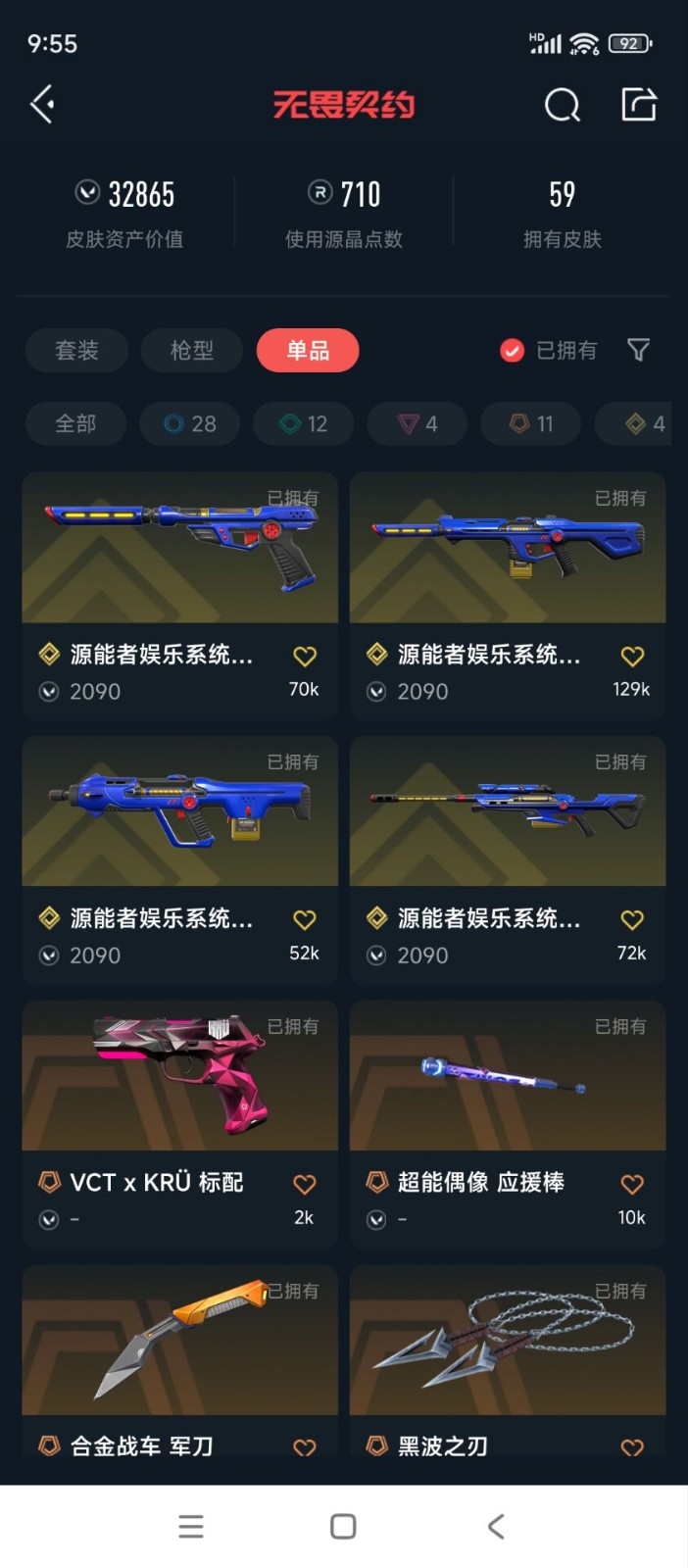The image size is (688, 1568).
Task: Filter by the pink rarity chip showing 4
Action: click(x=418, y=423)
